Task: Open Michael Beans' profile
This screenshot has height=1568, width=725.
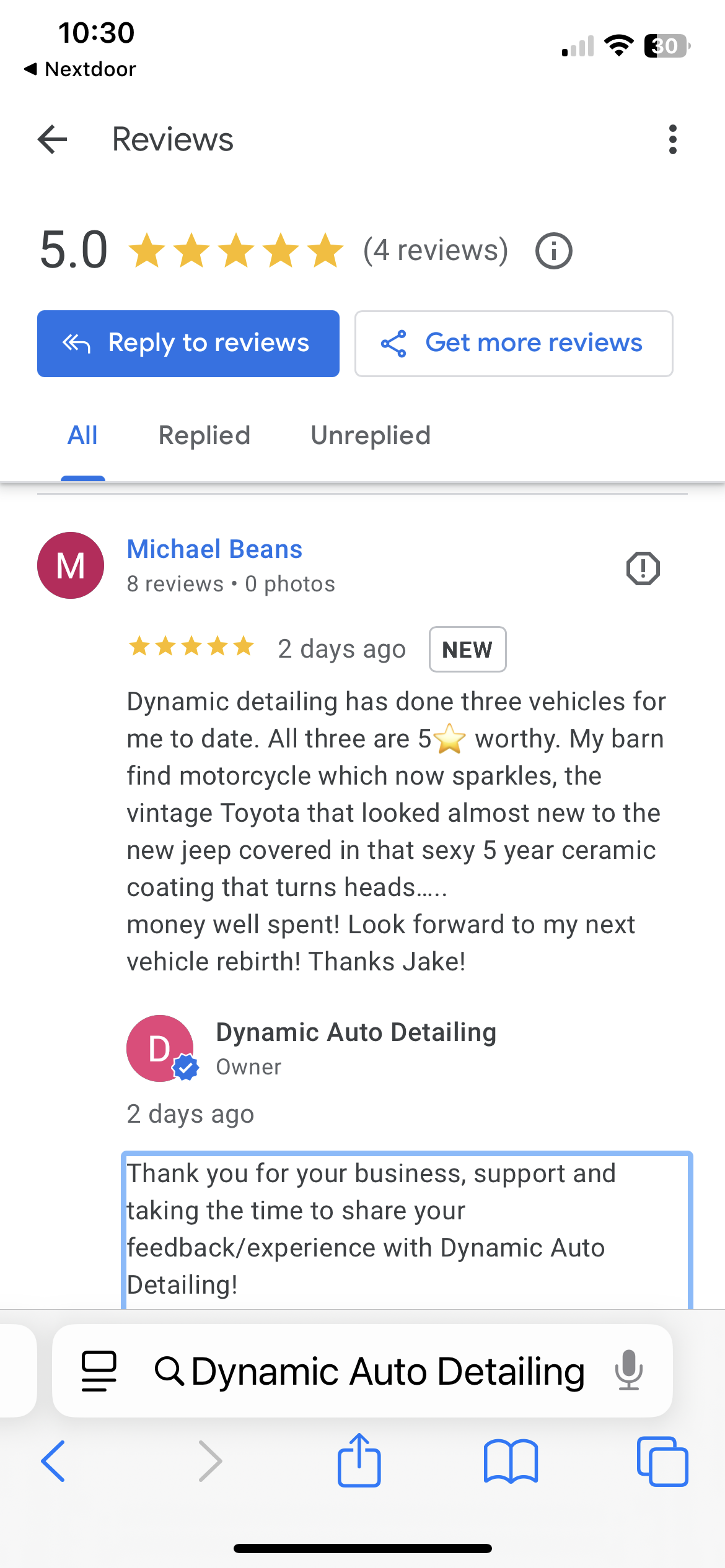Action: [214, 549]
